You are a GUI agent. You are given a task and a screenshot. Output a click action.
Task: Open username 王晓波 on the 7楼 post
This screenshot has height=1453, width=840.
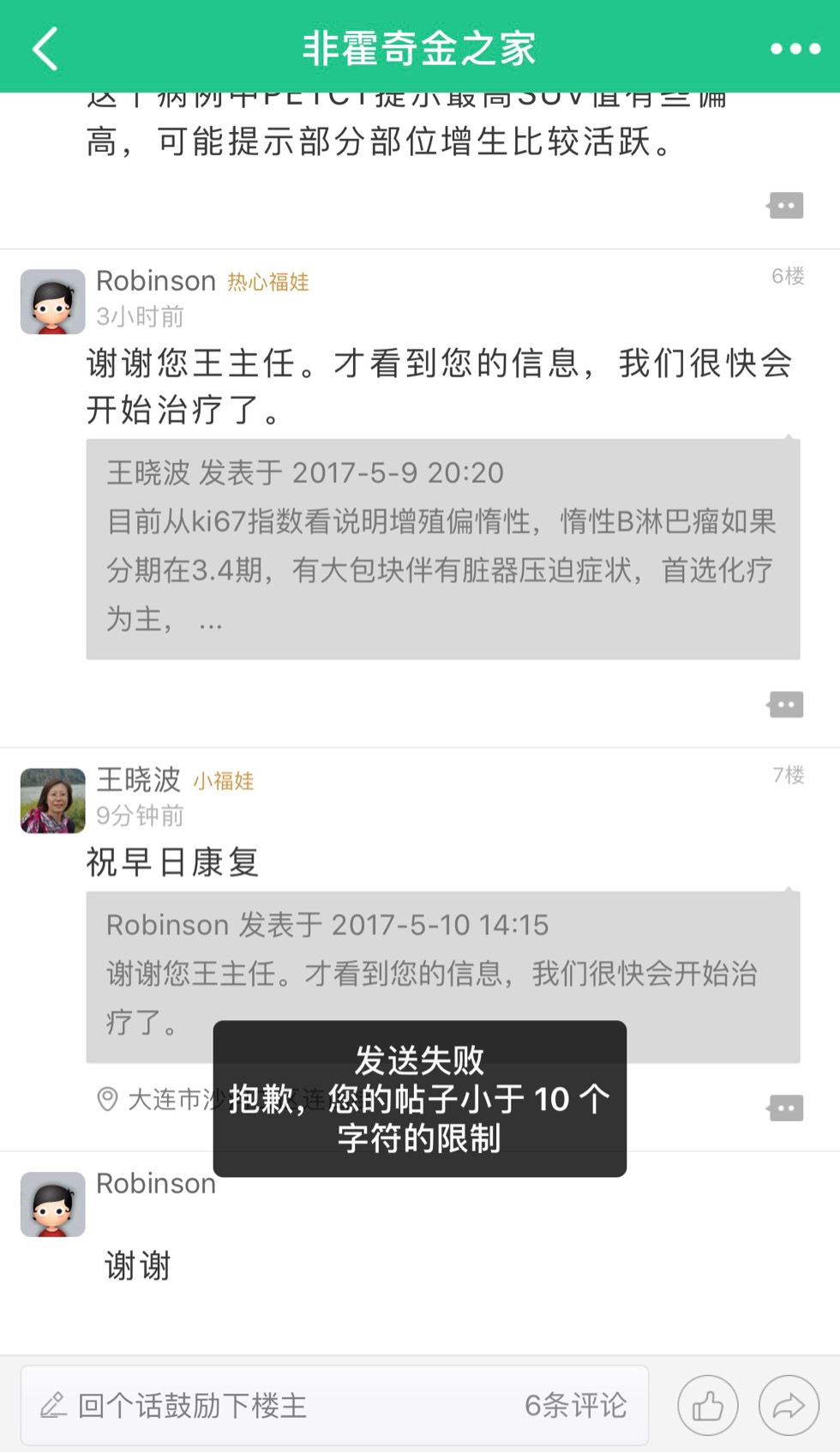(138, 779)
